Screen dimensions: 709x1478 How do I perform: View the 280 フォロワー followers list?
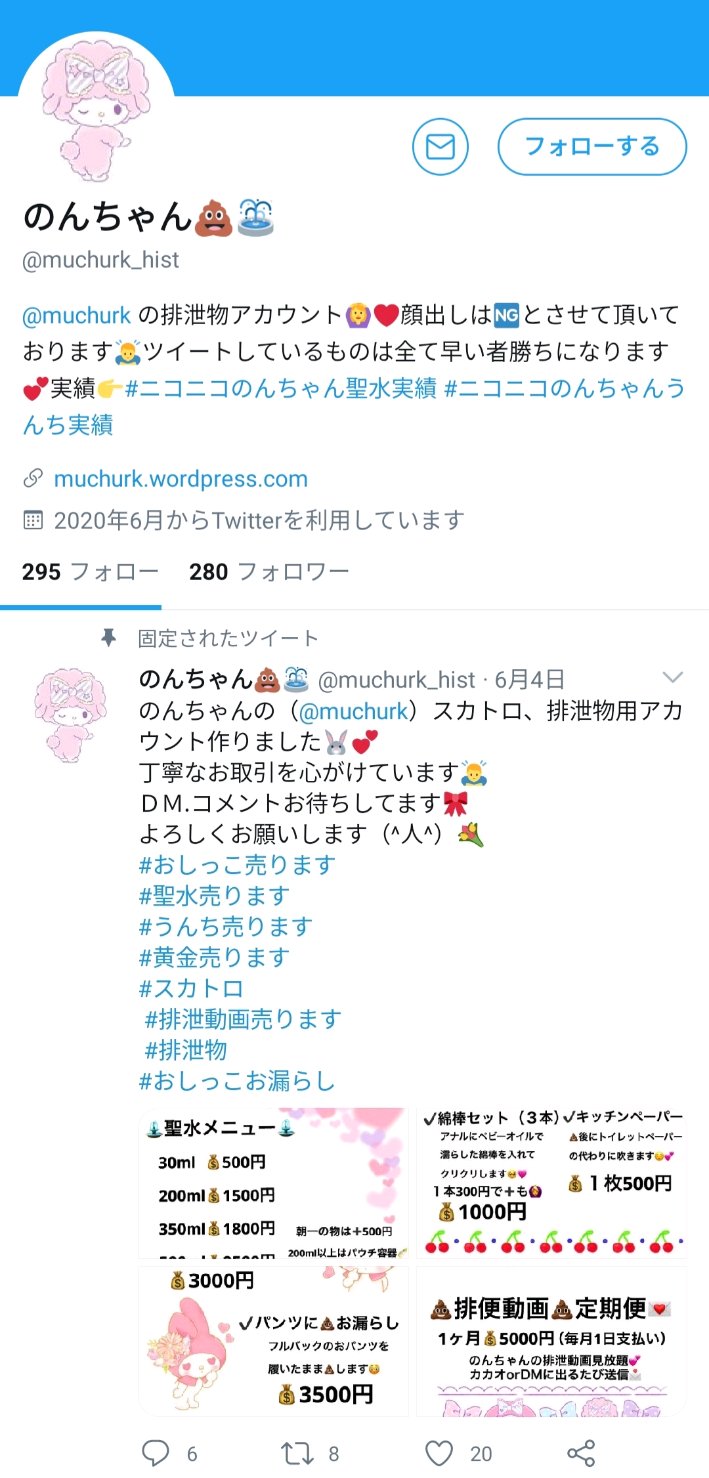point(269,572)
